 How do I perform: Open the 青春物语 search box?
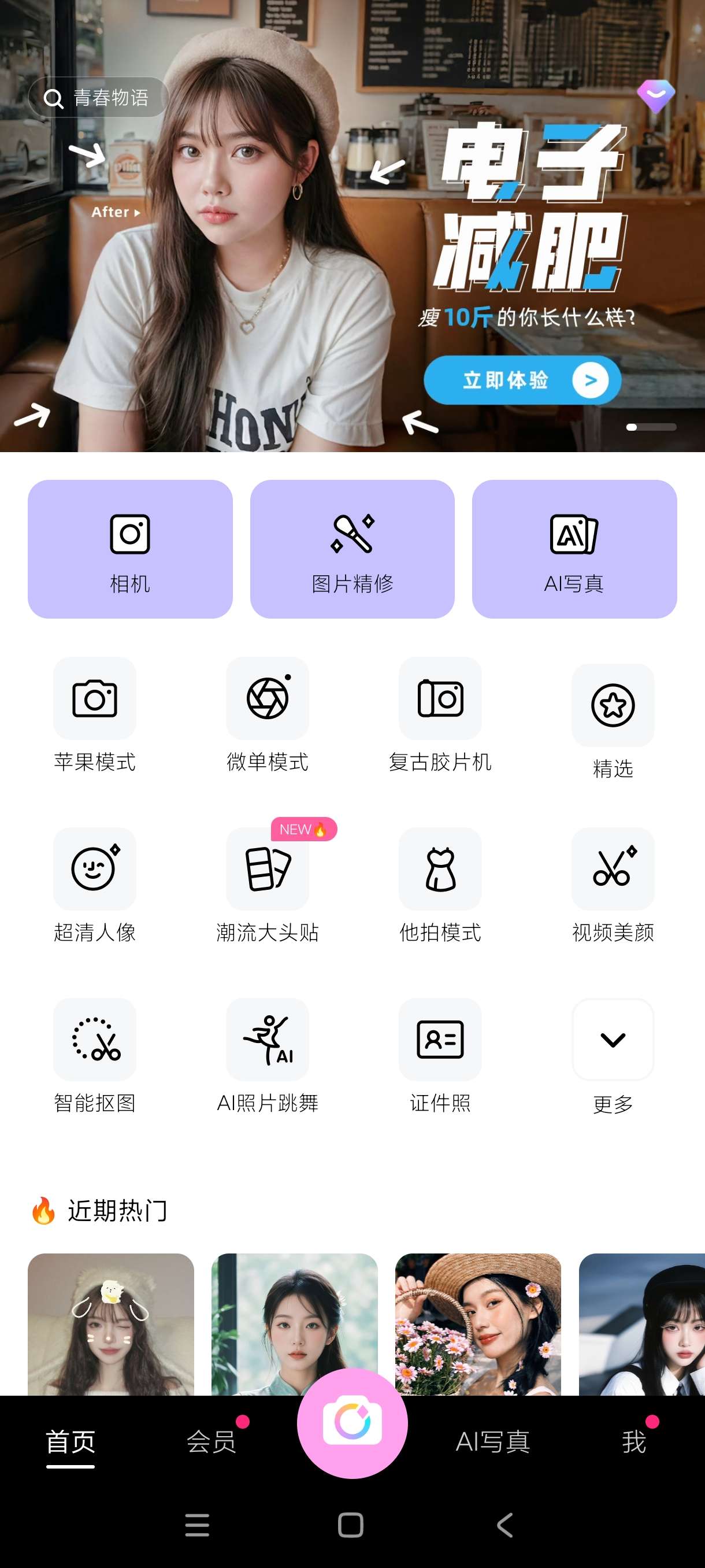click(97, 97)
